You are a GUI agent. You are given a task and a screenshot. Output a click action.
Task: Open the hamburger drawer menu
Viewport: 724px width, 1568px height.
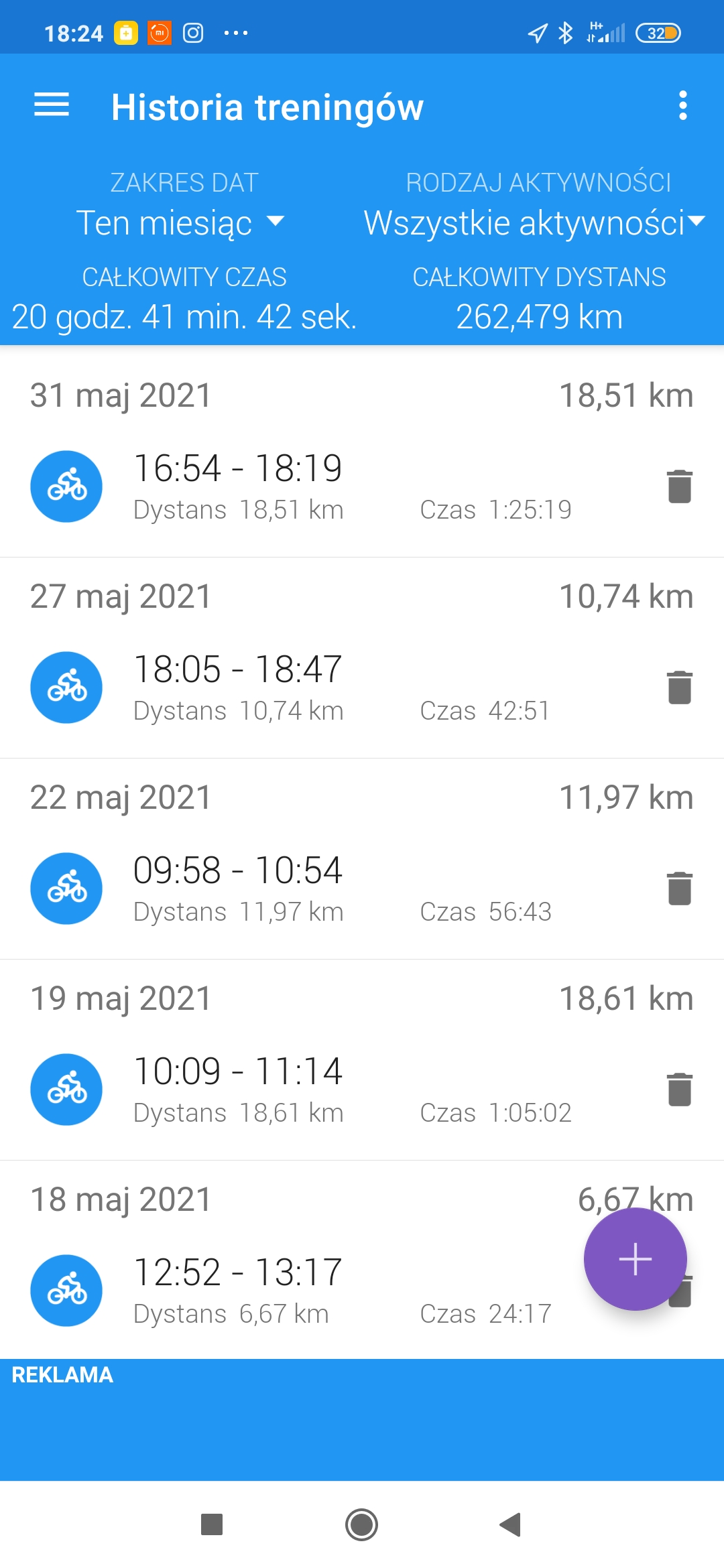[52, 106]
